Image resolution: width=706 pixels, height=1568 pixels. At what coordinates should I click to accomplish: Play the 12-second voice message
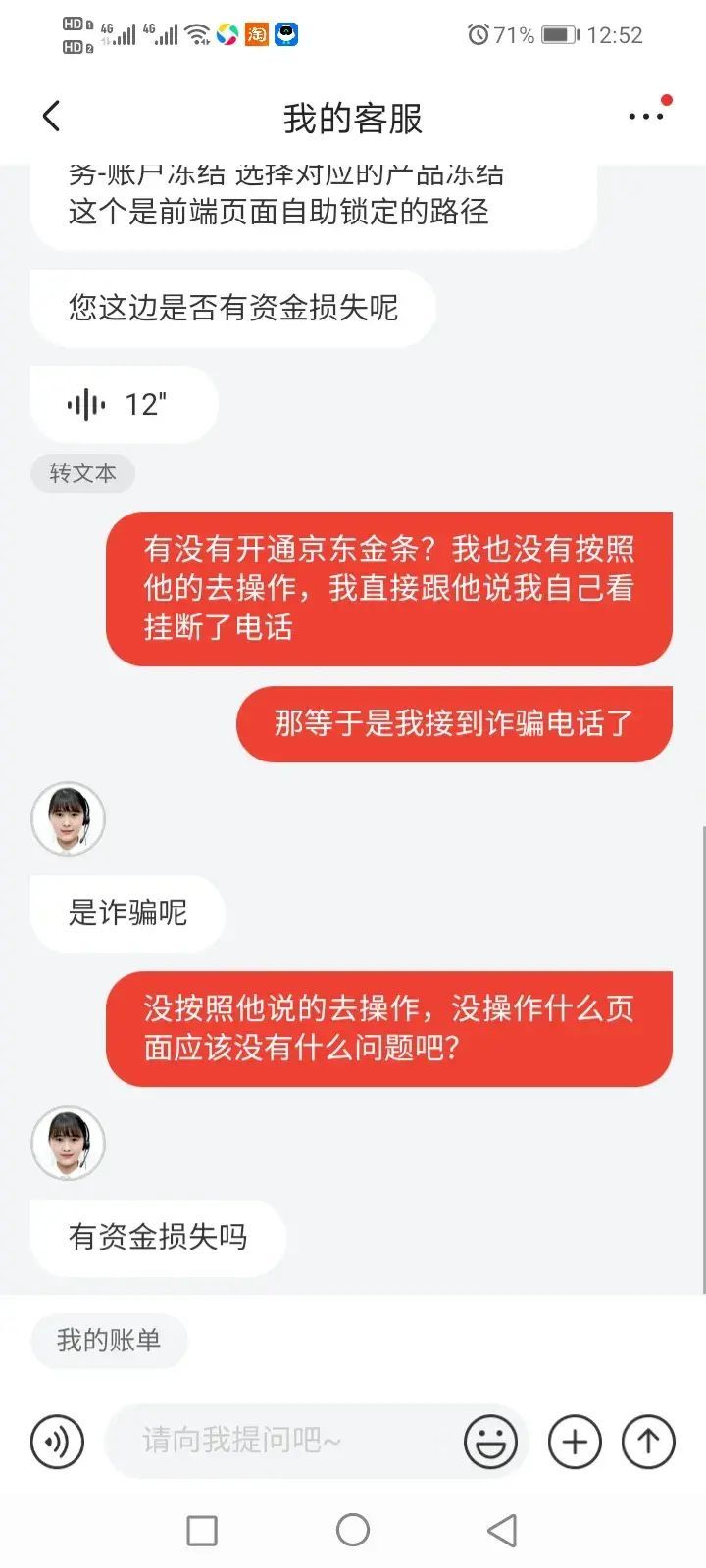point(123,404)
